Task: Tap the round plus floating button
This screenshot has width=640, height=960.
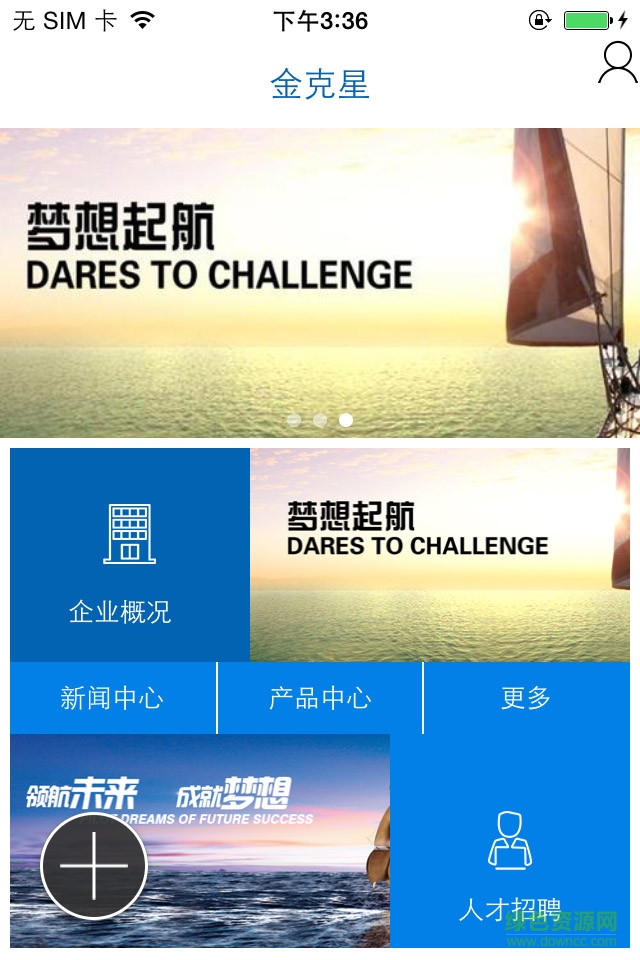Action: click(x=94, y=866)
